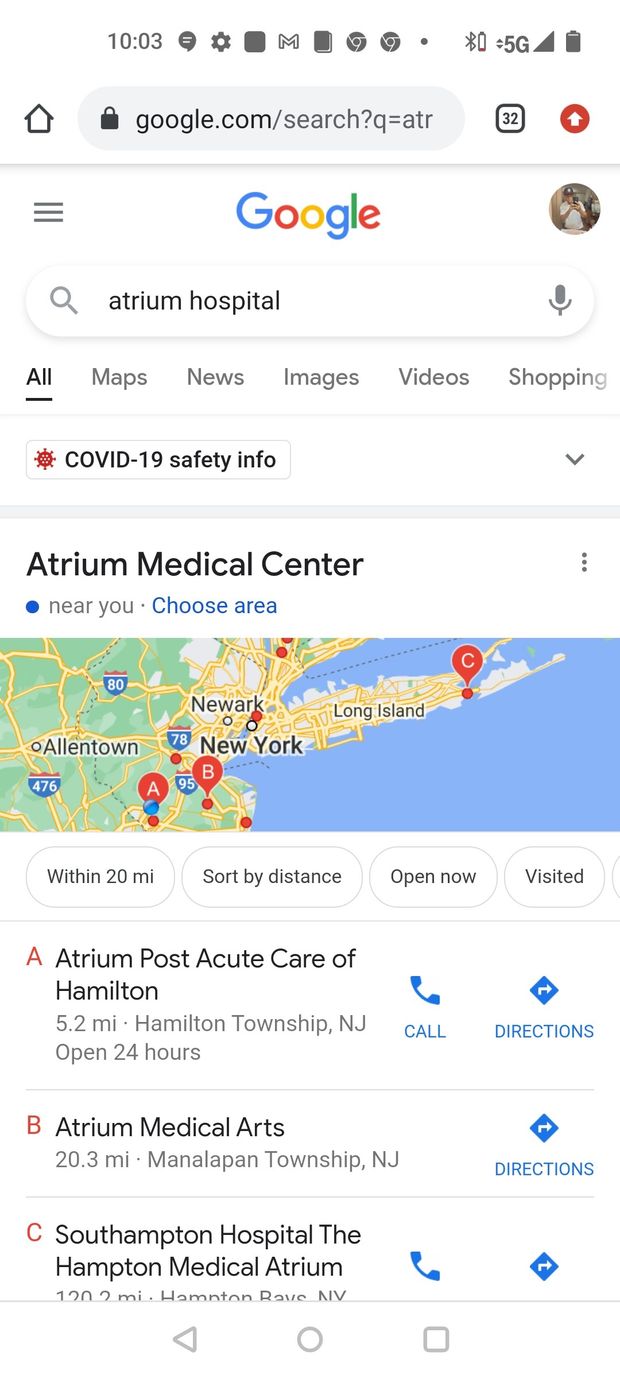Get directions to Atrium Medical Arts
This screenshot has width=620, height=1378.
tap(544, 1143)
